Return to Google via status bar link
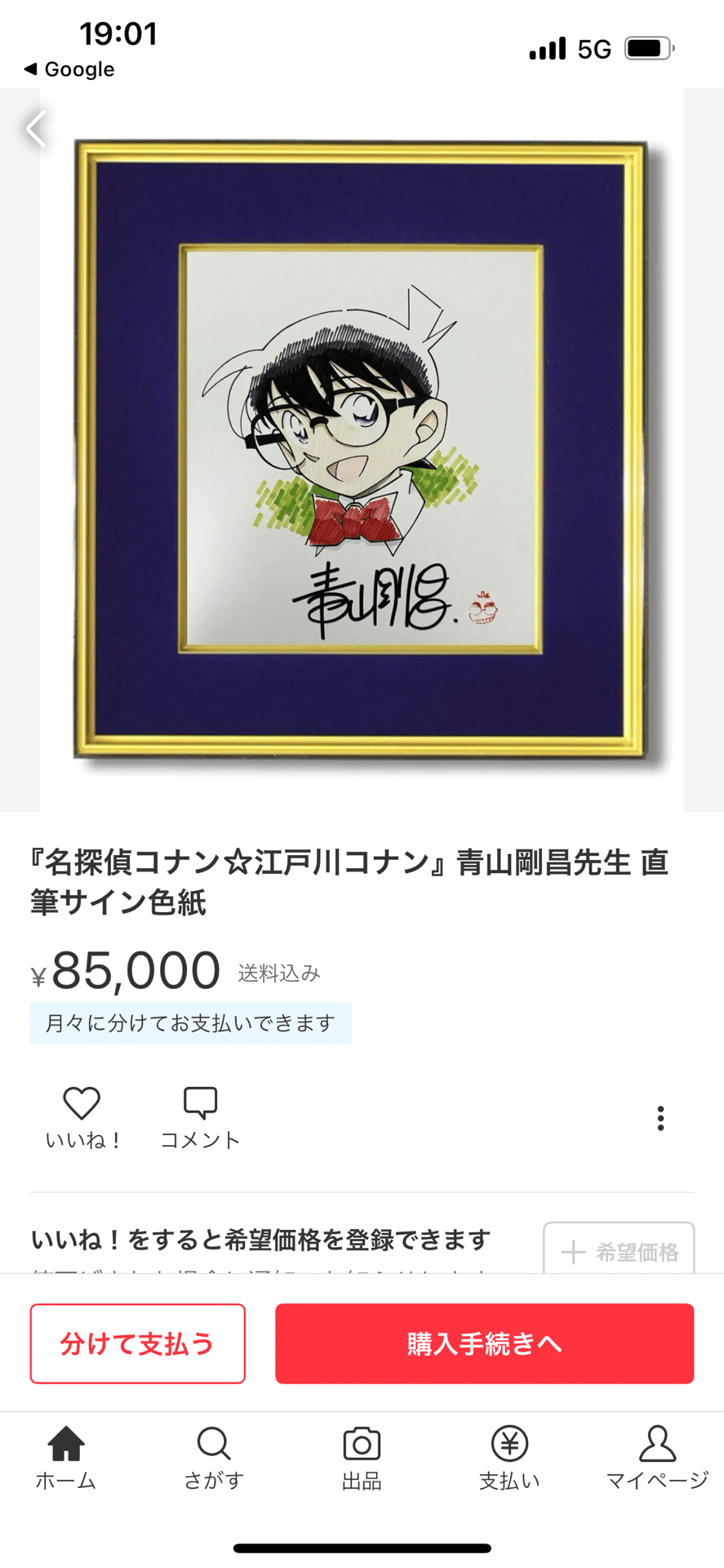Viewport: 724px width, 1568px height. 69,69
